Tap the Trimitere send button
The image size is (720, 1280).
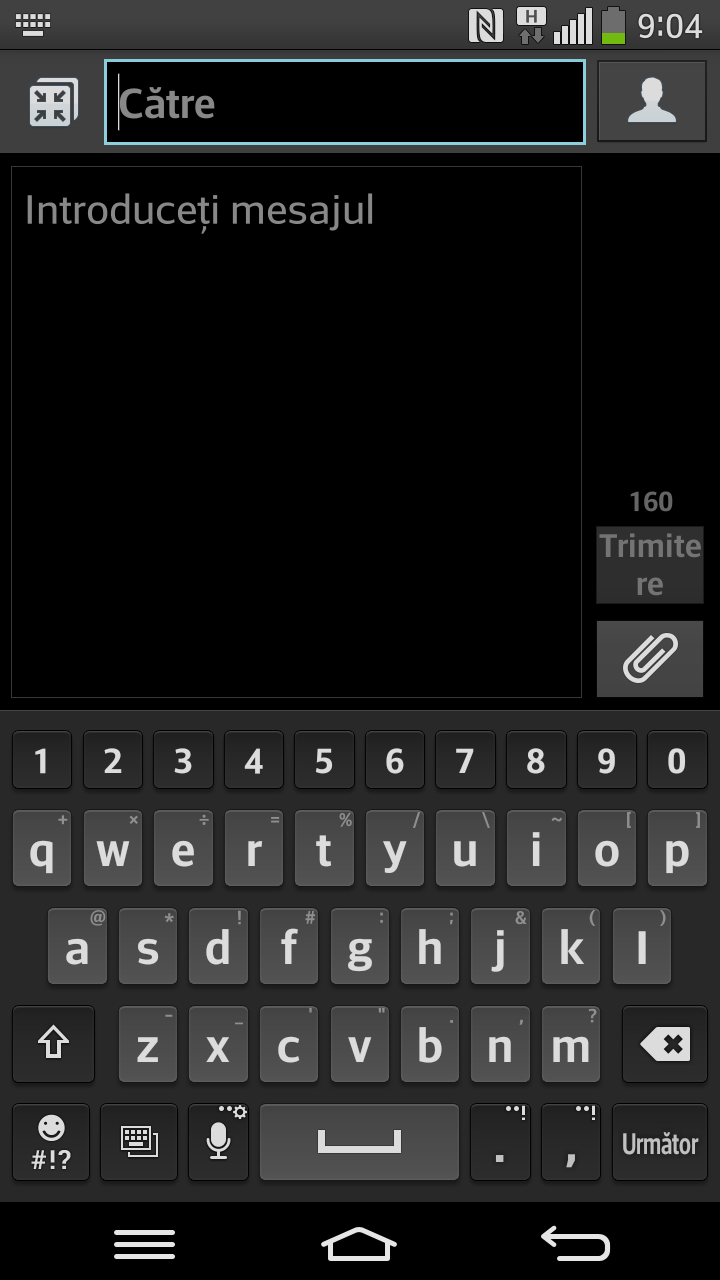(x=650, y=565)
